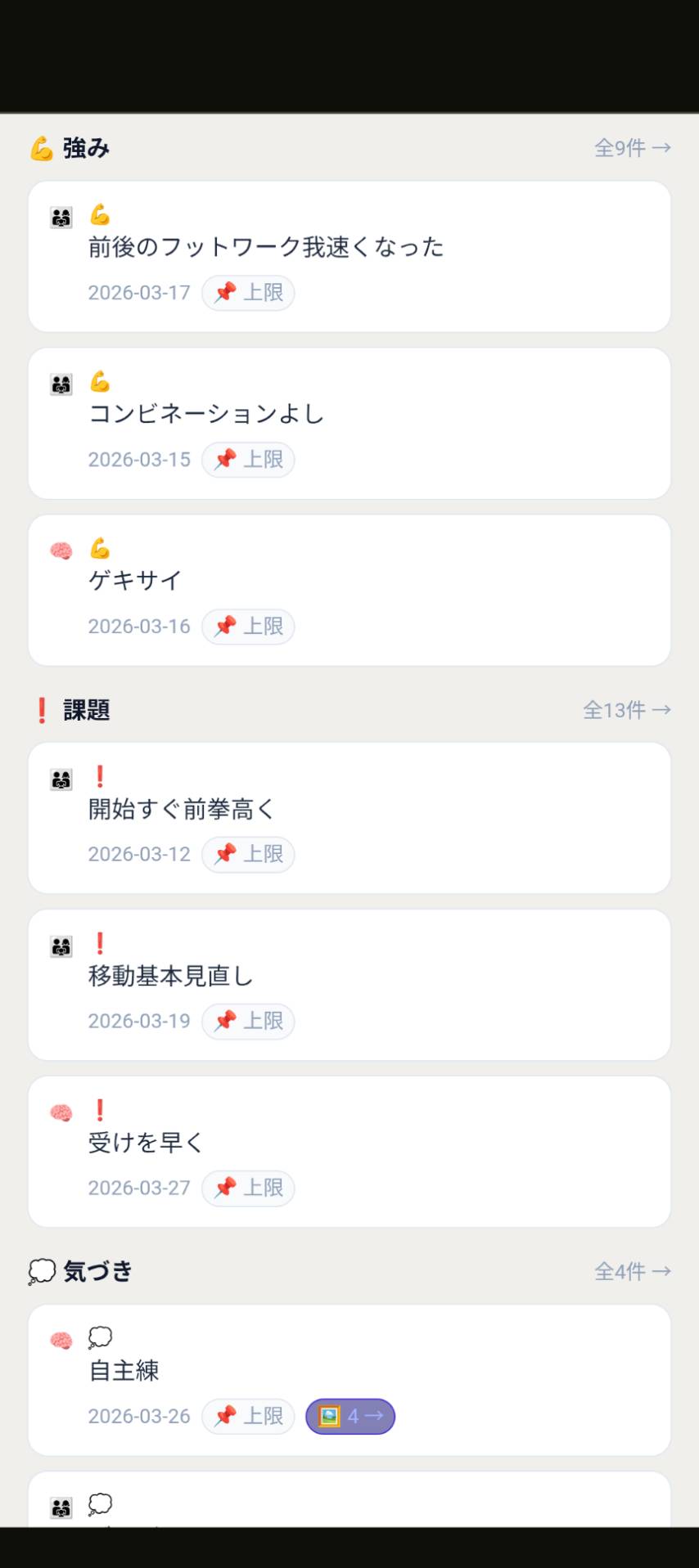The height and width of the screenshot is (1568, 699).
Task: Click the family icon on コンビネーションよし card
Action: coord(61,382)
